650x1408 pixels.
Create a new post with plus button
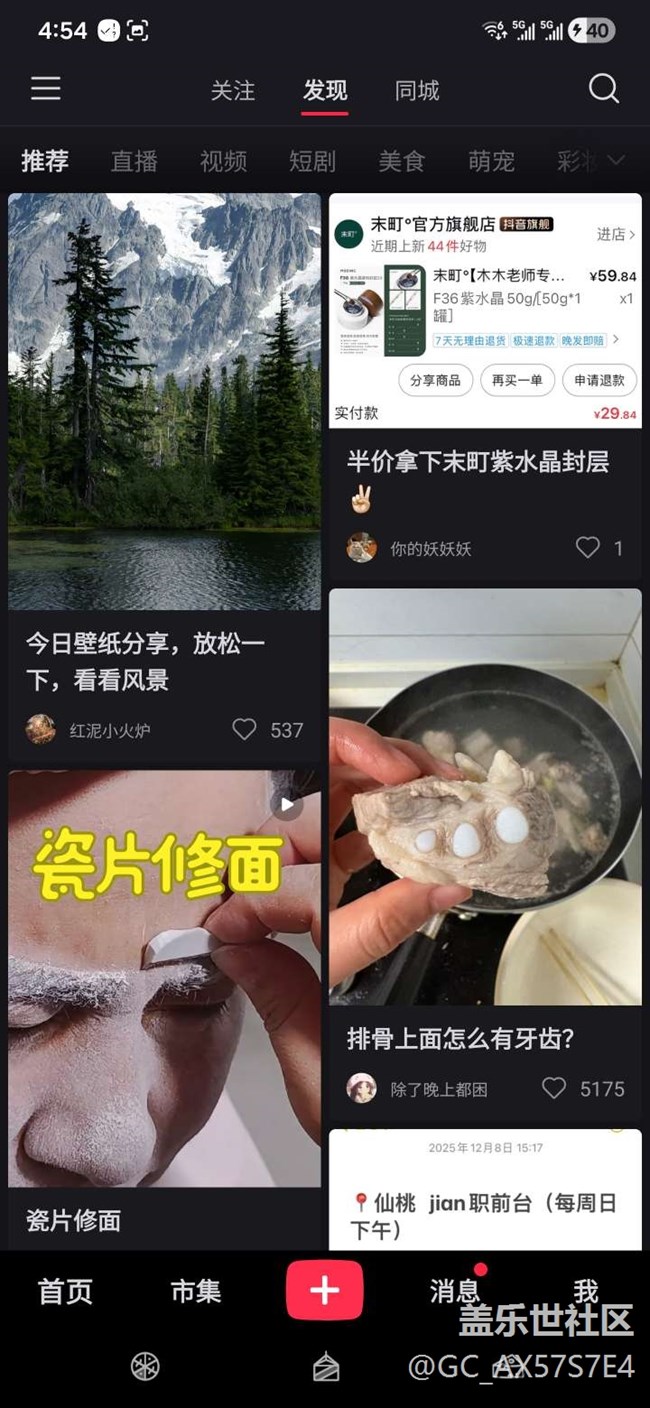pos(324,1291)
